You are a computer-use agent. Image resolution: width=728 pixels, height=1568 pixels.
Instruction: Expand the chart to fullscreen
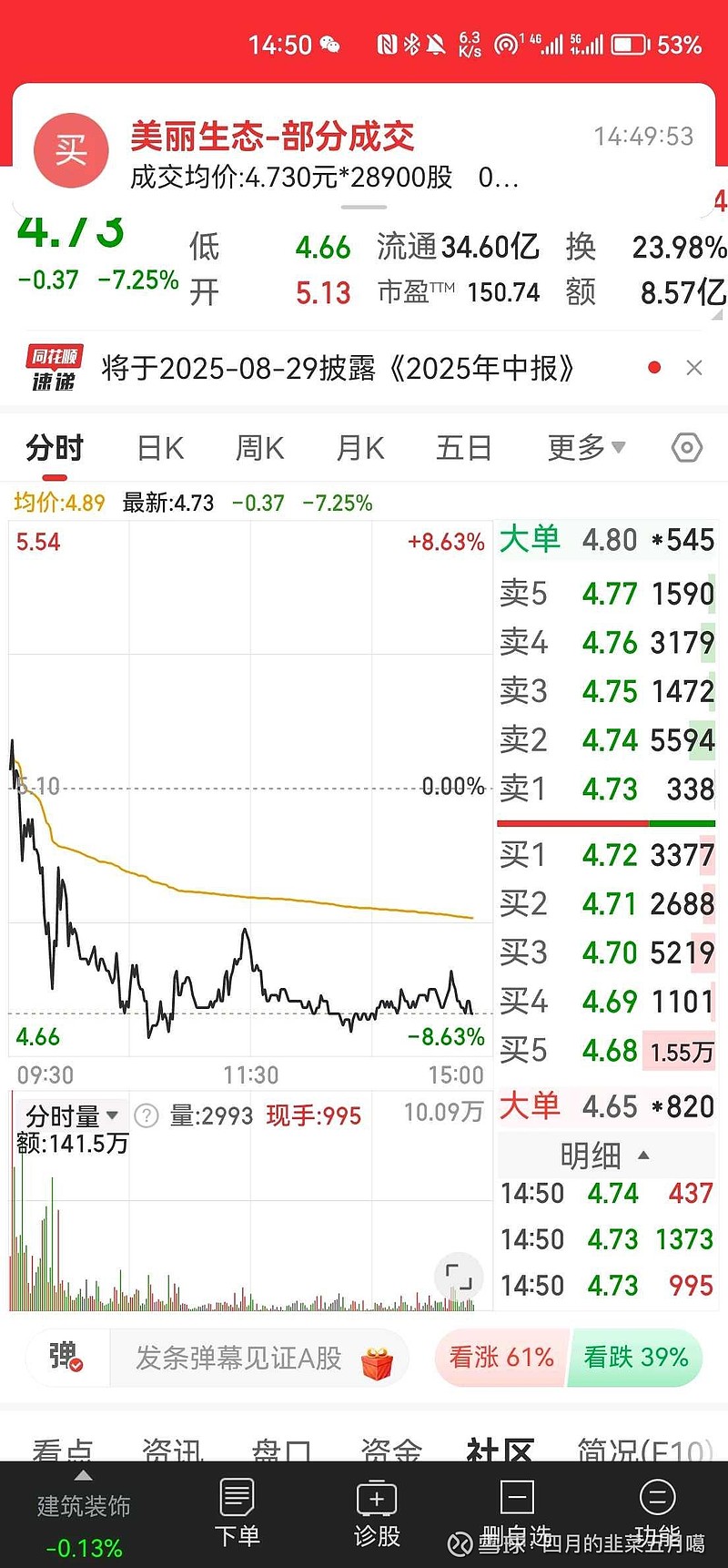459,1277
